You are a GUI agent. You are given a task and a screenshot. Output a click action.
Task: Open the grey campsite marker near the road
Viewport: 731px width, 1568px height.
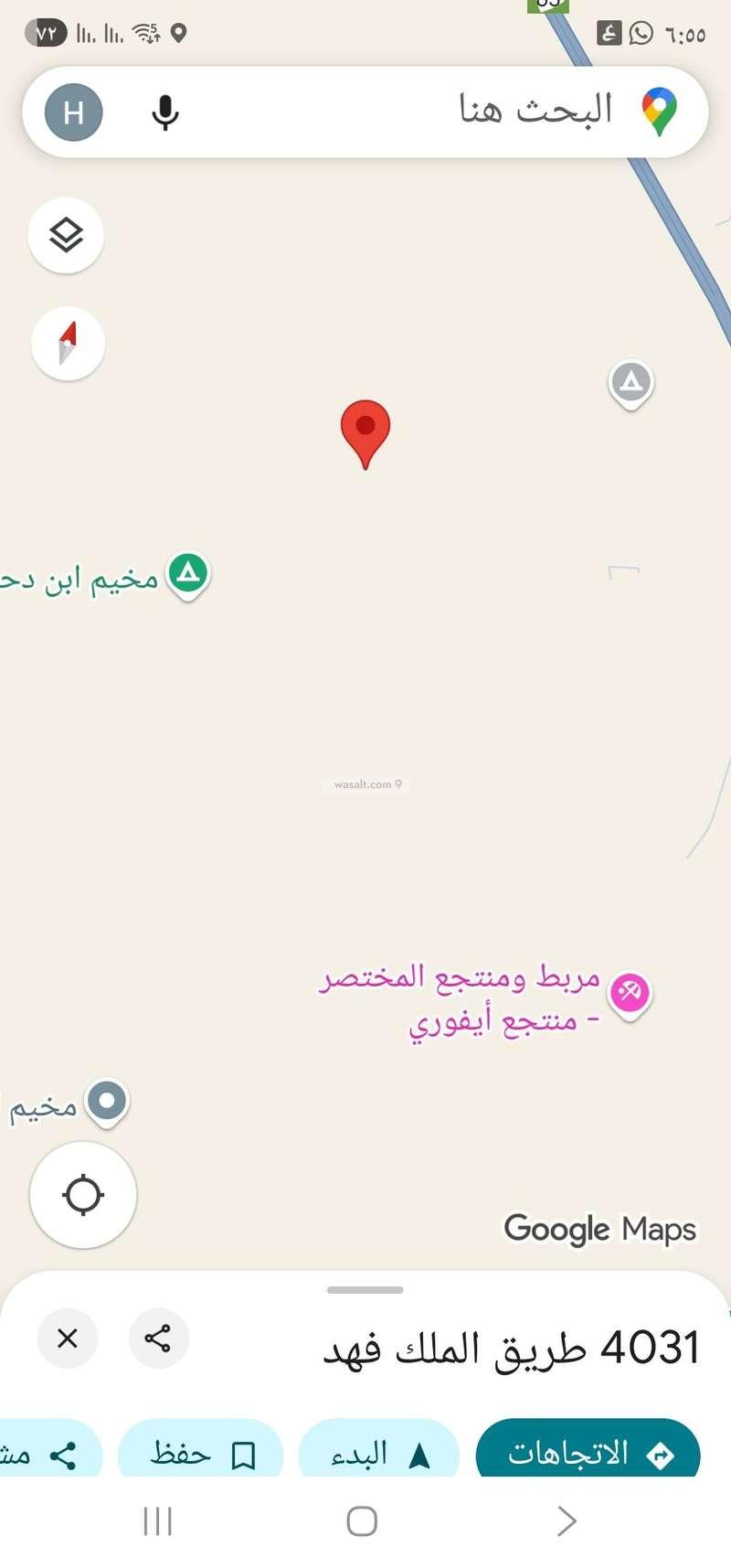click(630, 382)
